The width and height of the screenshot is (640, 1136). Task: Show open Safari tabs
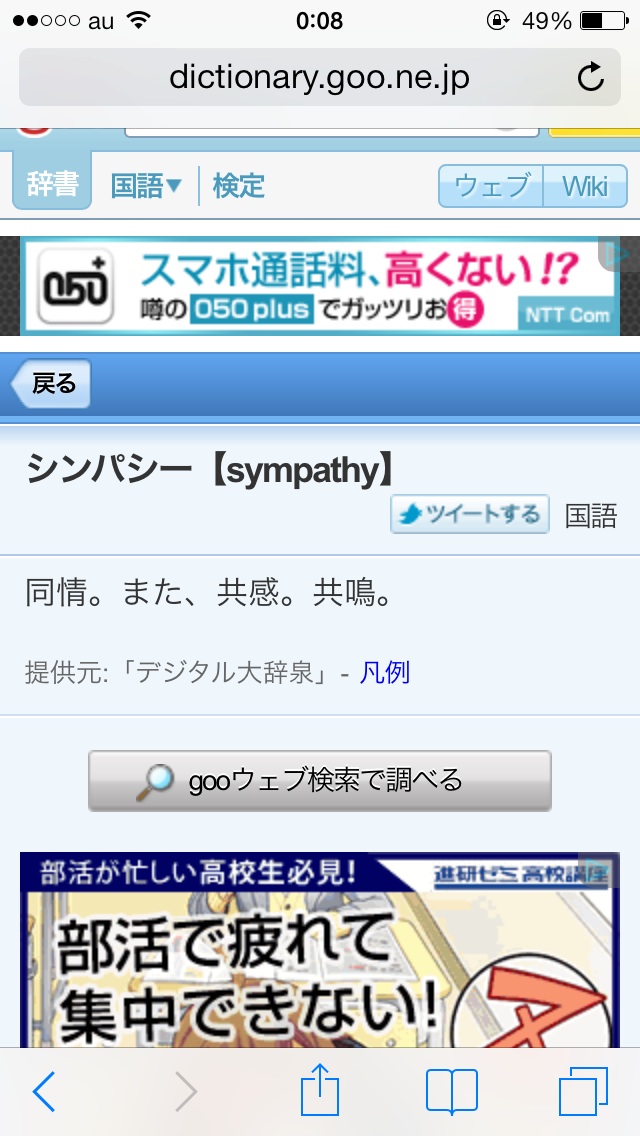coord(583,1092)
